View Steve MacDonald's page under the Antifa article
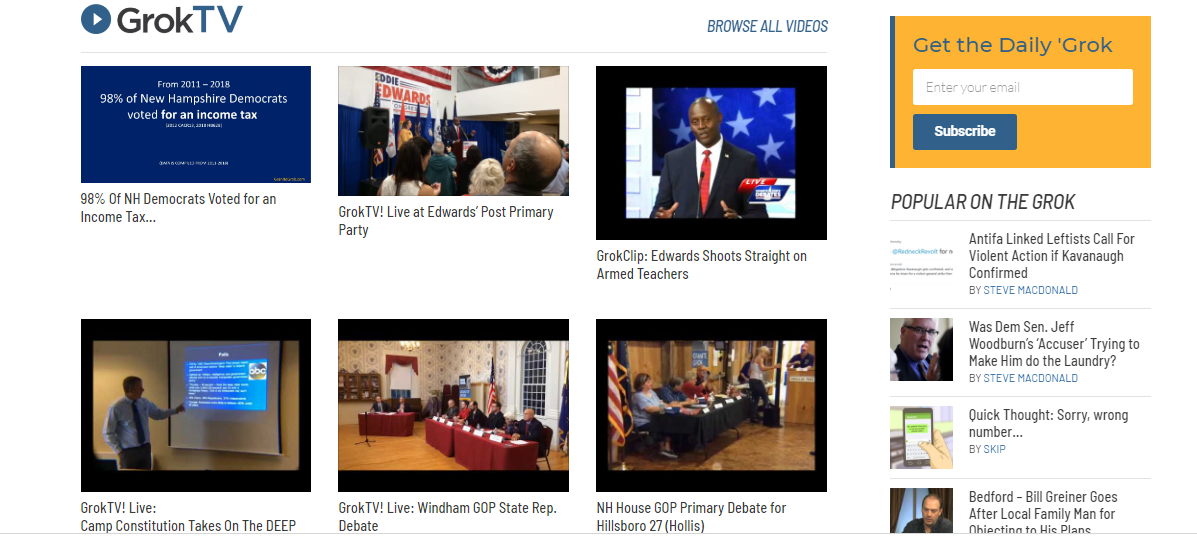 coord(1030,290)
